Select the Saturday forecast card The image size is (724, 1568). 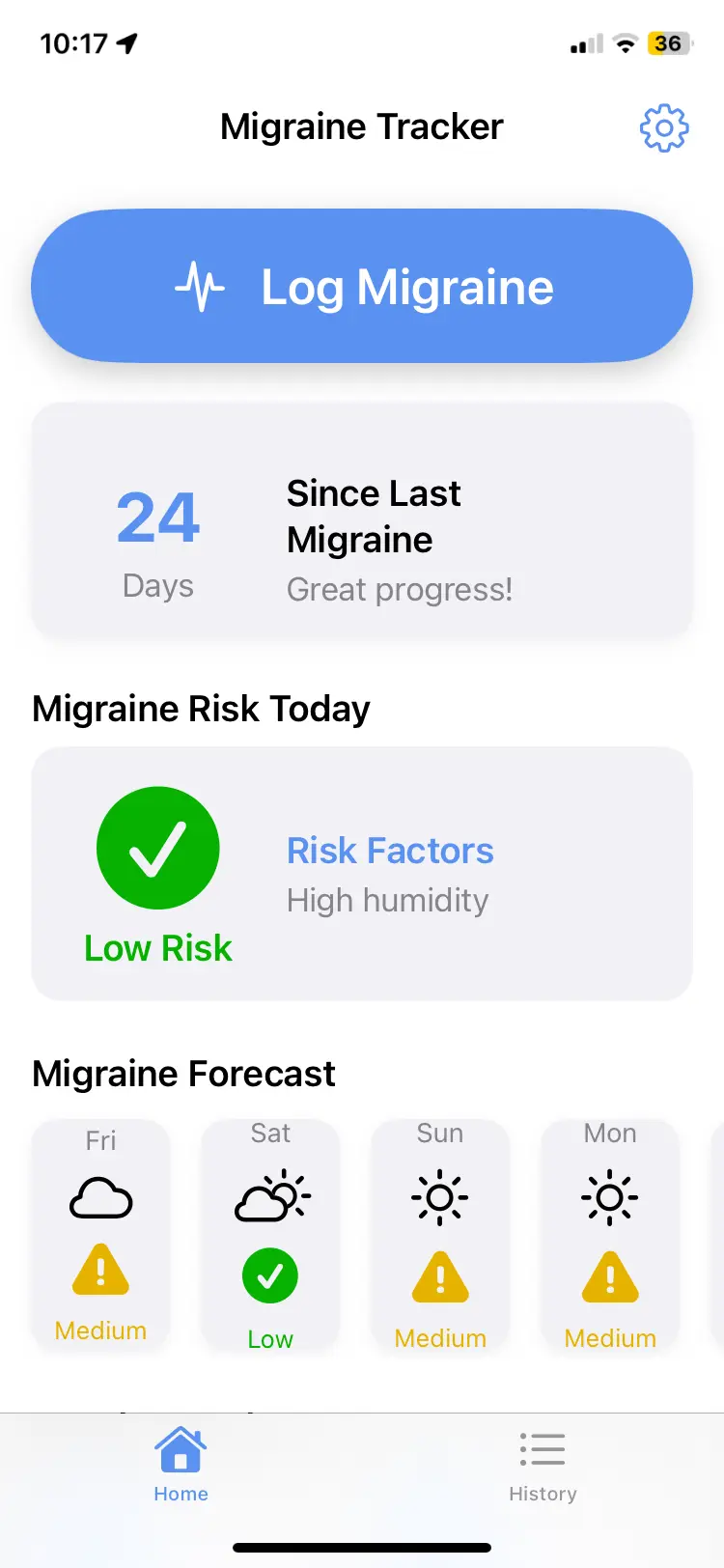(x=270, y=1236)
